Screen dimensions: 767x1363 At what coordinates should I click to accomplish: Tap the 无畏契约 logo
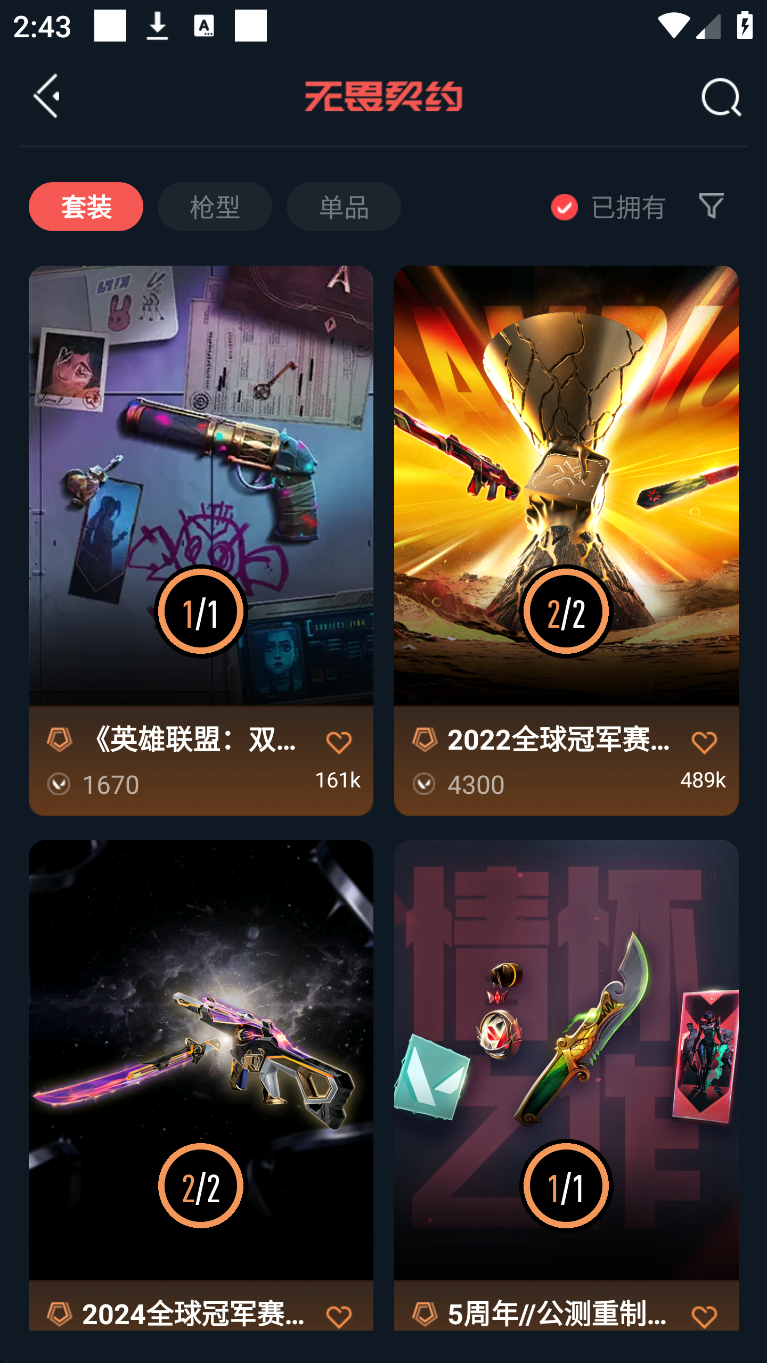tap(383, 95)
